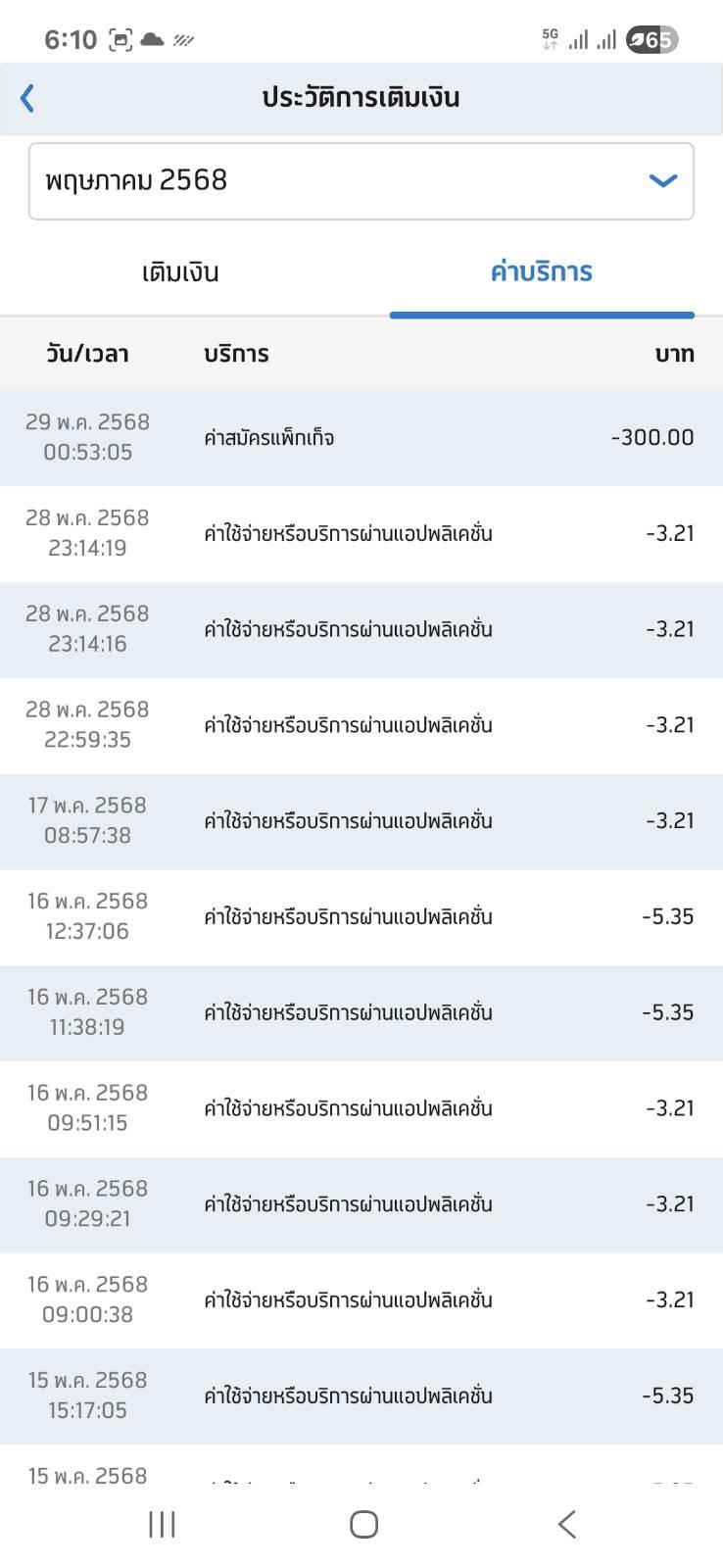Screen dimensions: 723x1568
Task: Select the ค่าบริการ tab
Action: 542,272
